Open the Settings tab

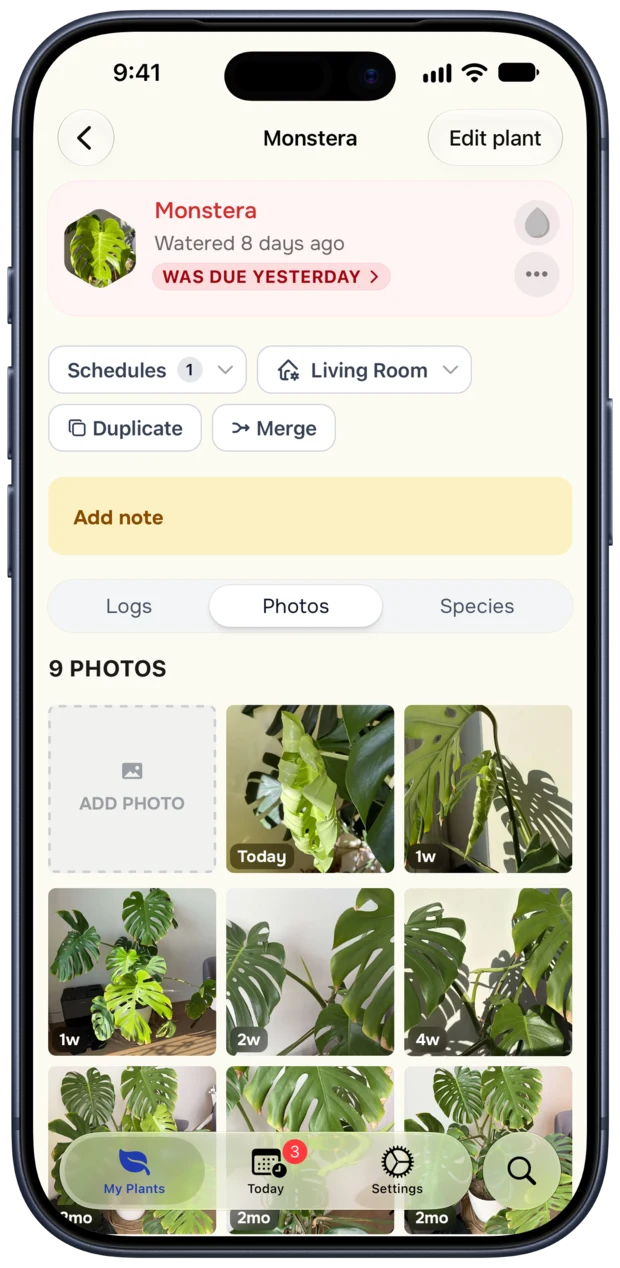coord(397,1171)
